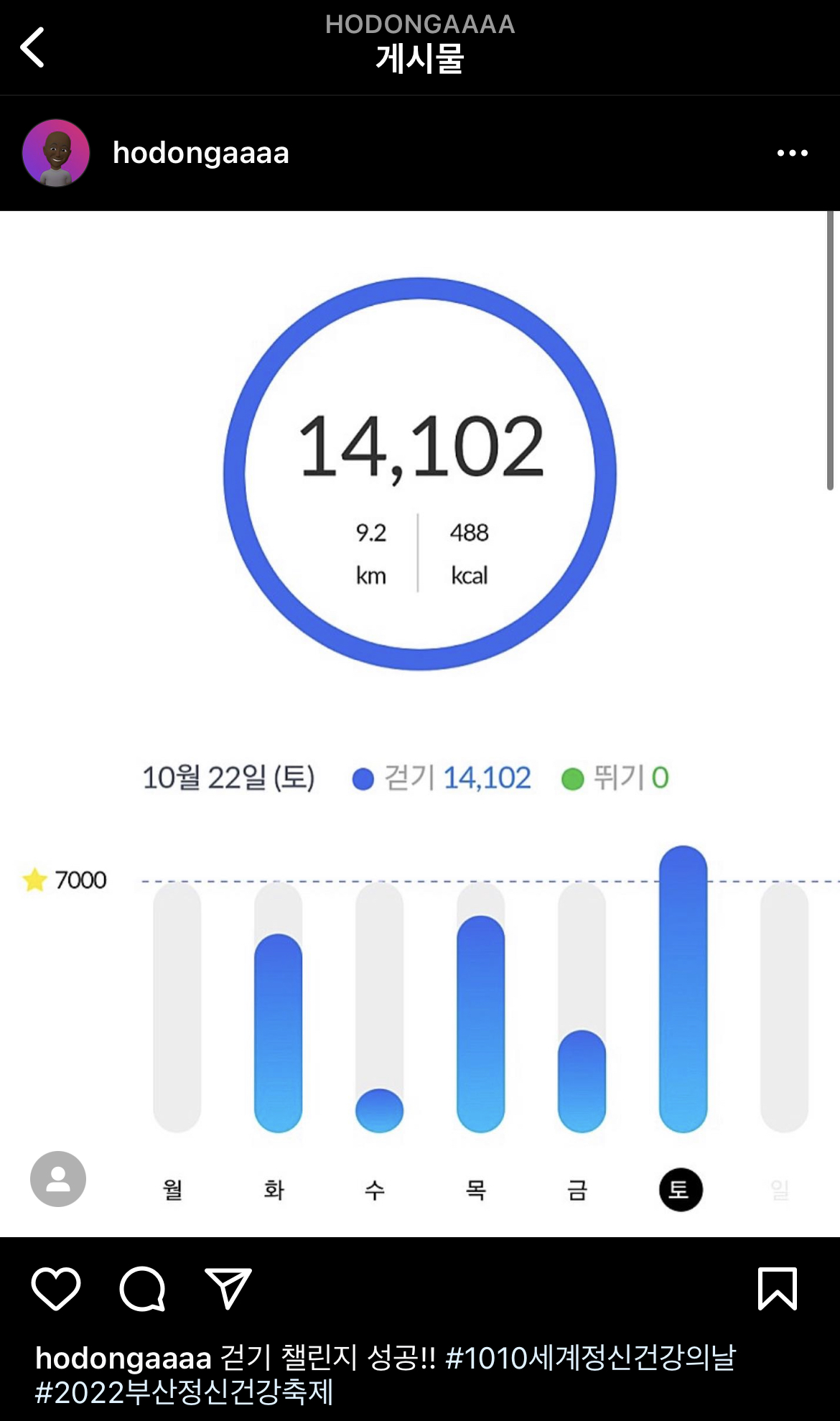Share this post via paper plane

[228, 1289]
